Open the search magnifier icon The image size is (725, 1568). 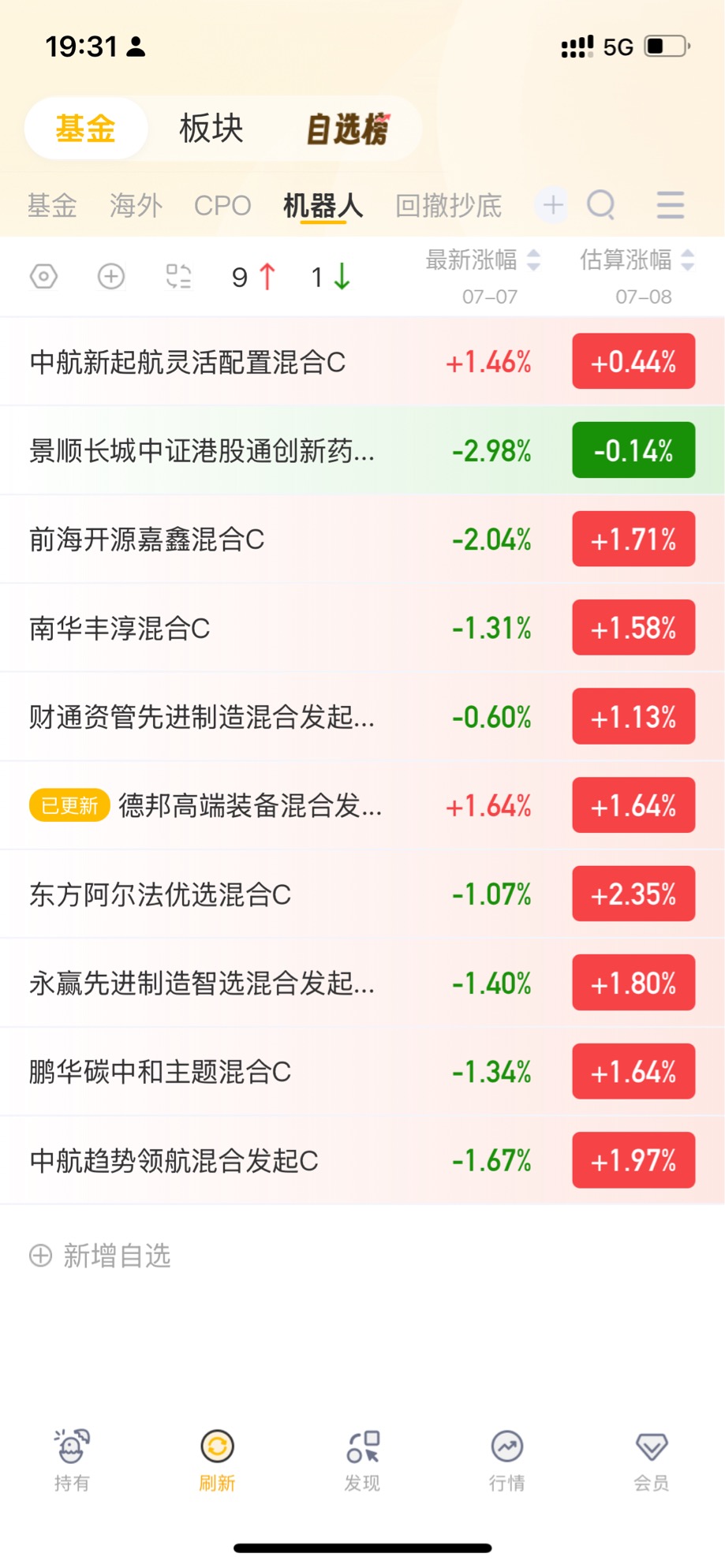point(601,205)
